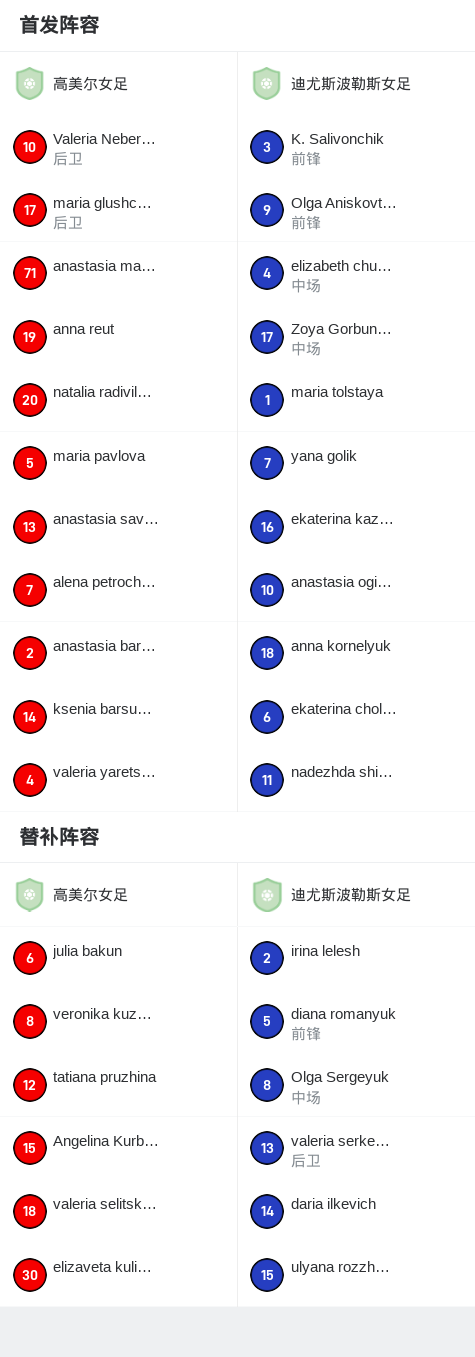Screen dimensions: 475x1357
Task: View goalkeeper maria tolstaya
Action: pyautogui.click(x=356, y=400)
